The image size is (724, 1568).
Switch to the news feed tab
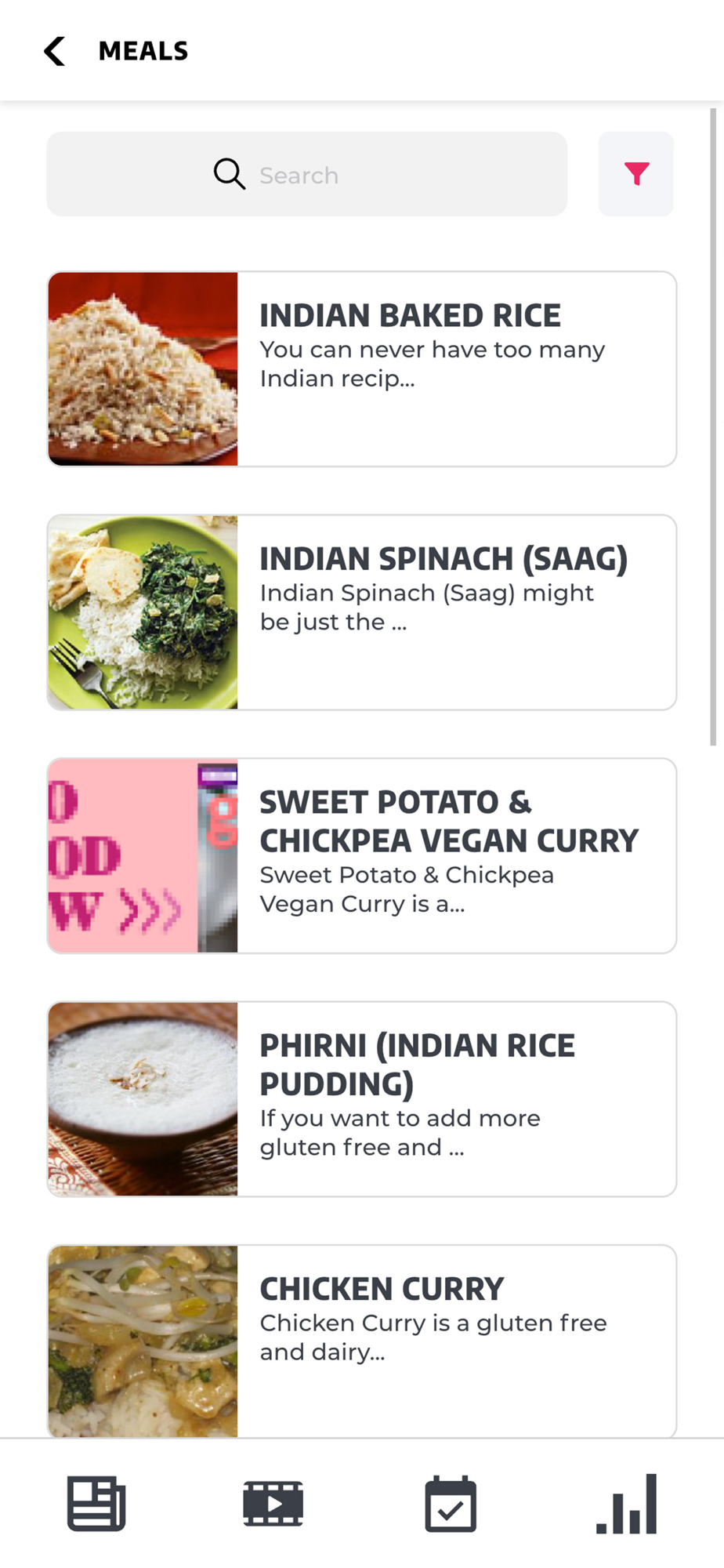tap(96, 1504)
